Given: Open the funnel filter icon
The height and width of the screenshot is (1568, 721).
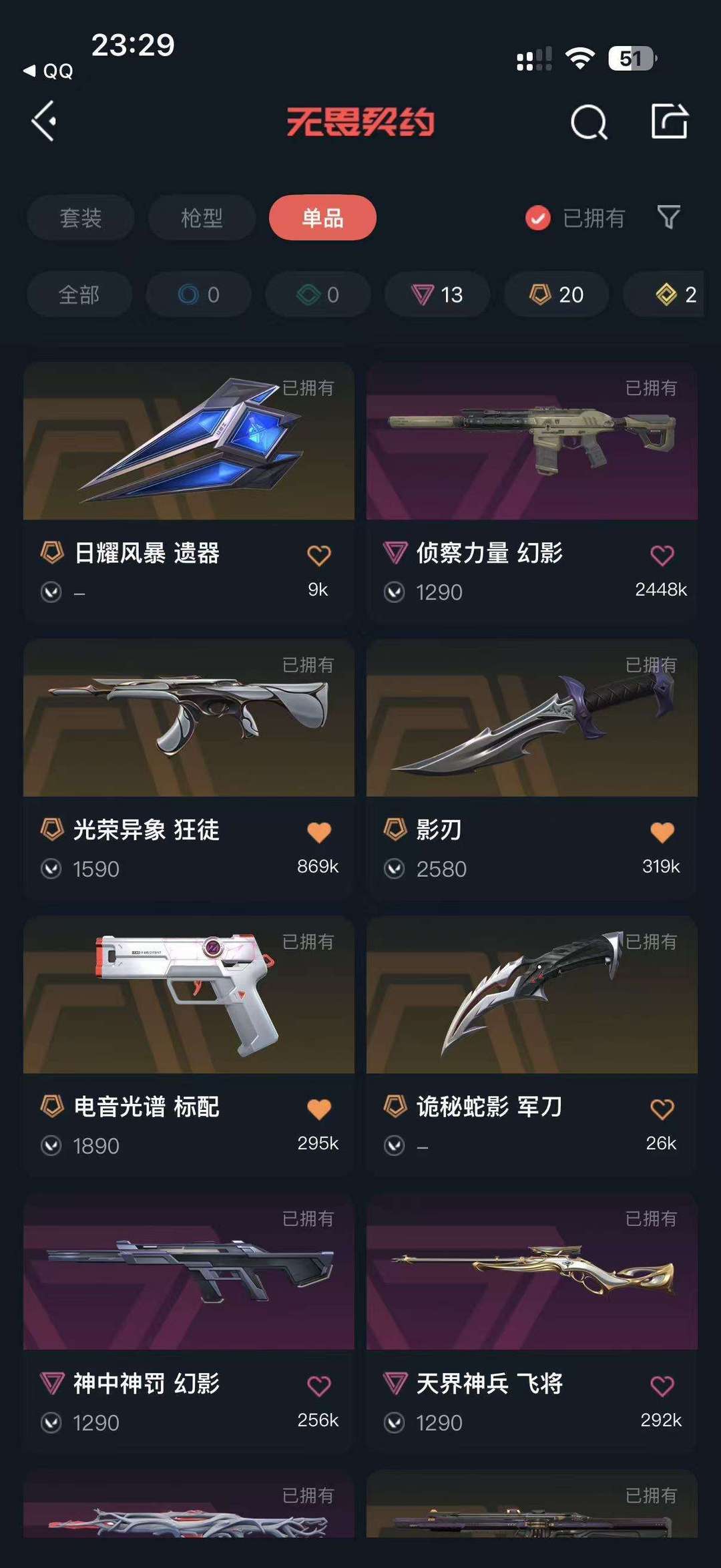Looking at the screenshot, I should pyautogui.click(x=669, y=217).
